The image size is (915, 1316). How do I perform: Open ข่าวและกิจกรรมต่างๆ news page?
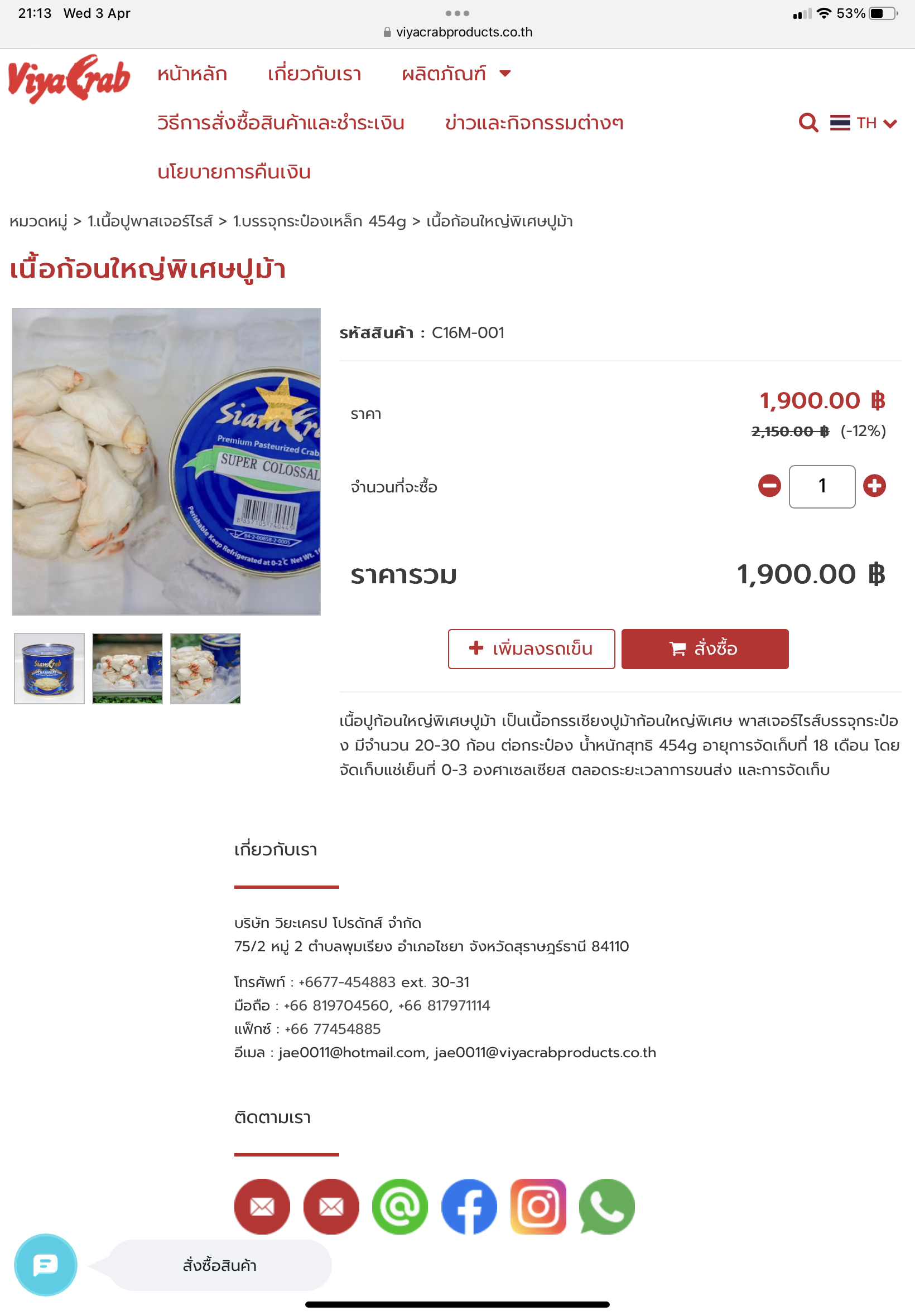click(534, 123)
